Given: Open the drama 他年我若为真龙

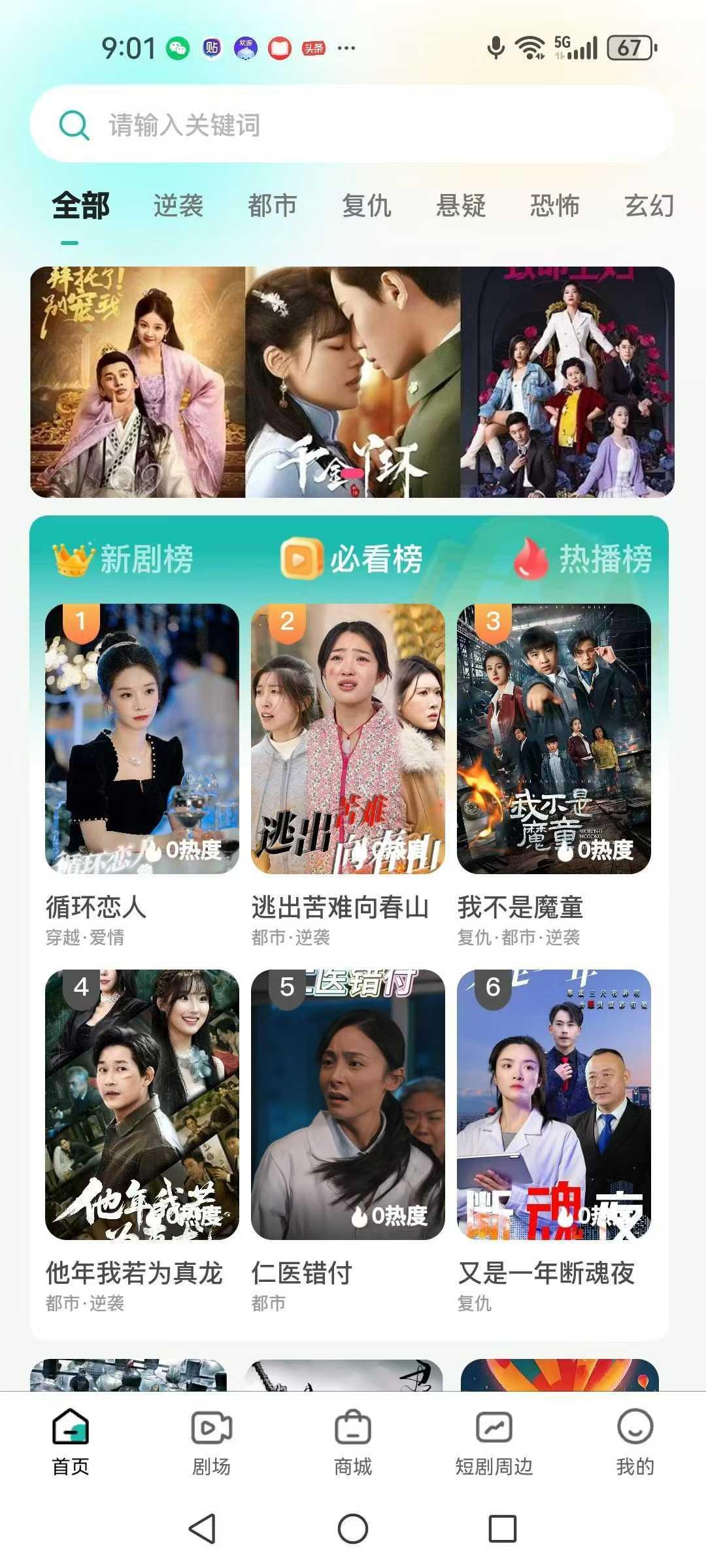Looking at the screenshot, I should (142, 1104).
